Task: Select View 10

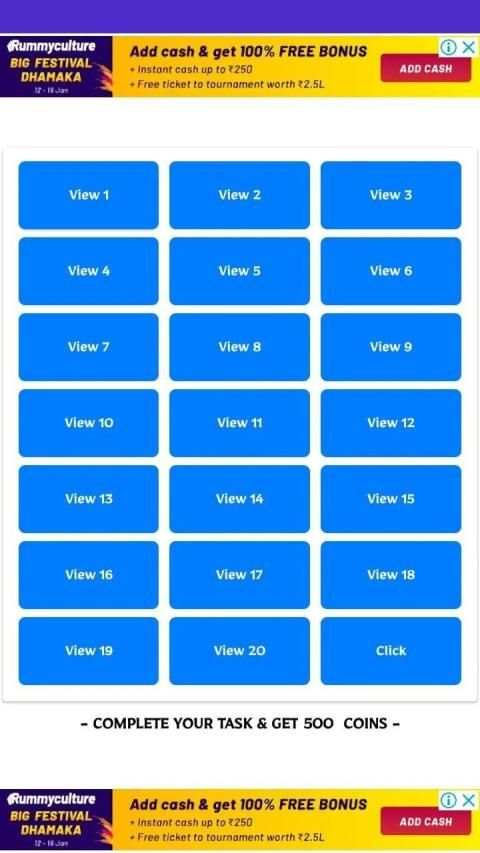Action: tap(89, 423)
